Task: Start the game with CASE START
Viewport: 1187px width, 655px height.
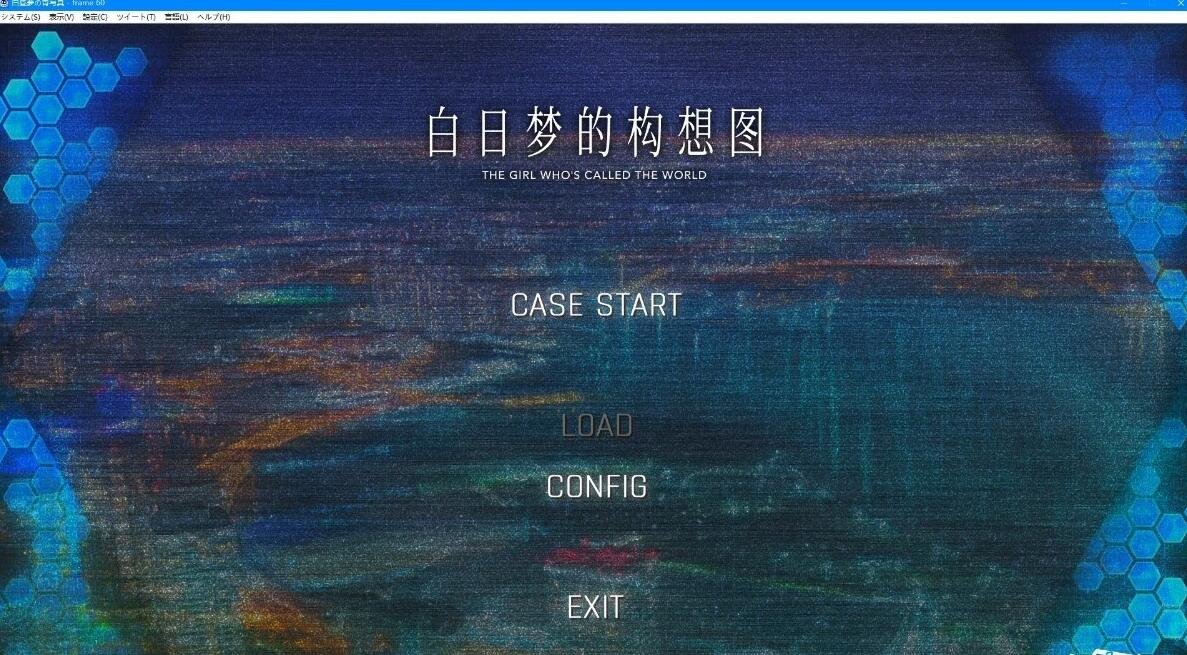Action: [596, 305]
